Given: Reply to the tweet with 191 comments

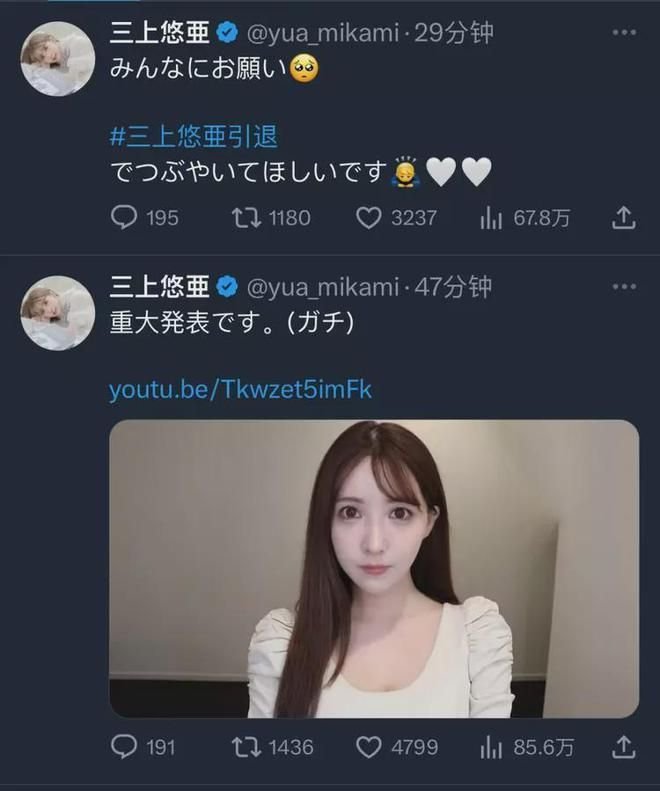Looking at the screenshot, I should (x=123, y=747).
